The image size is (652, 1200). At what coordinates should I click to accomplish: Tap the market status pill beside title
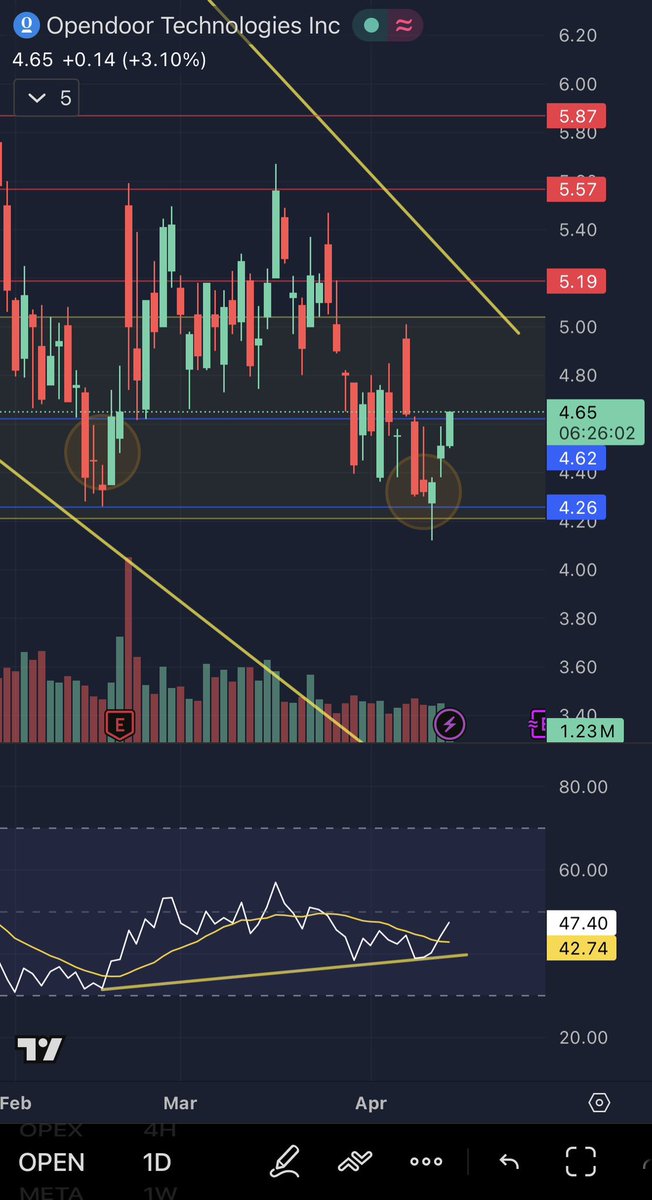[391, 26]
